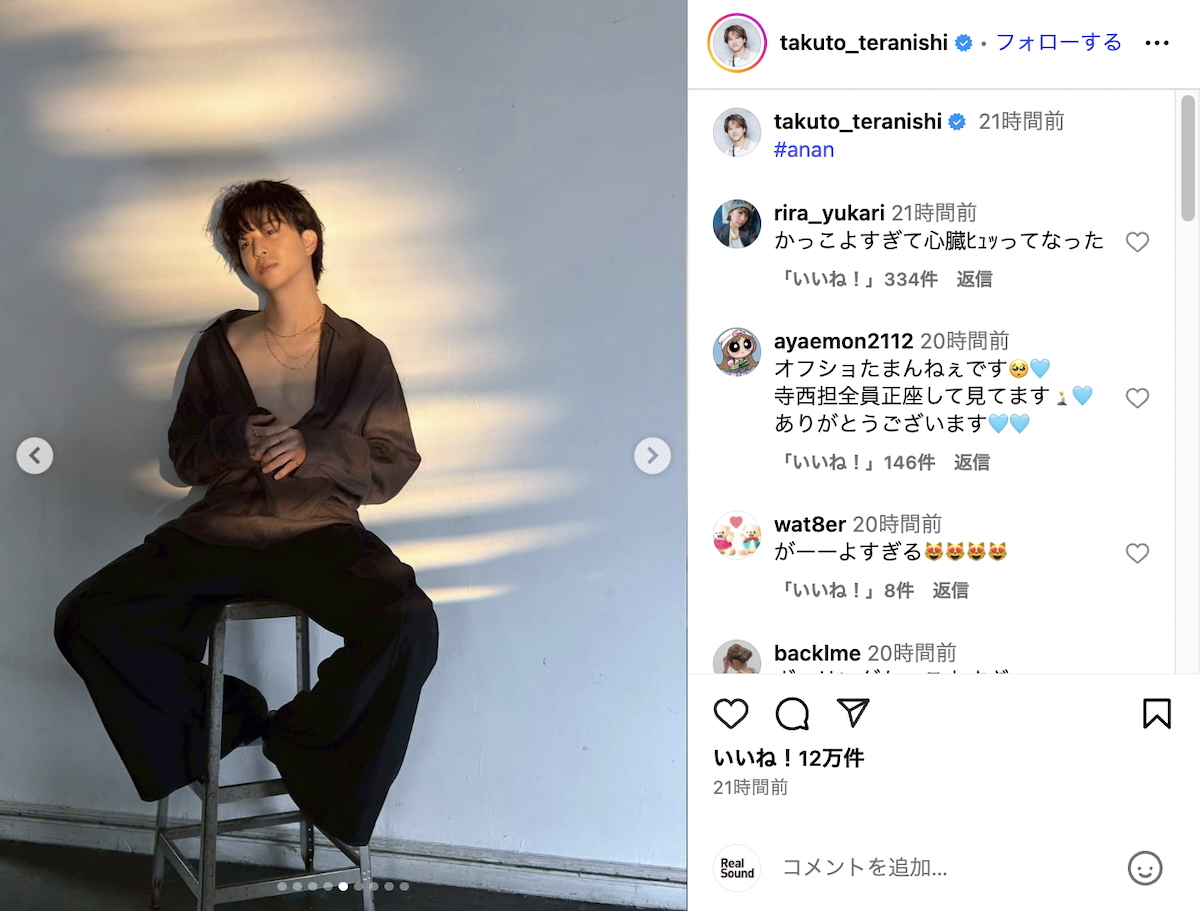1200x911 pixels.
Task: Open the comment bubble under the post
Action: point(792,713)
